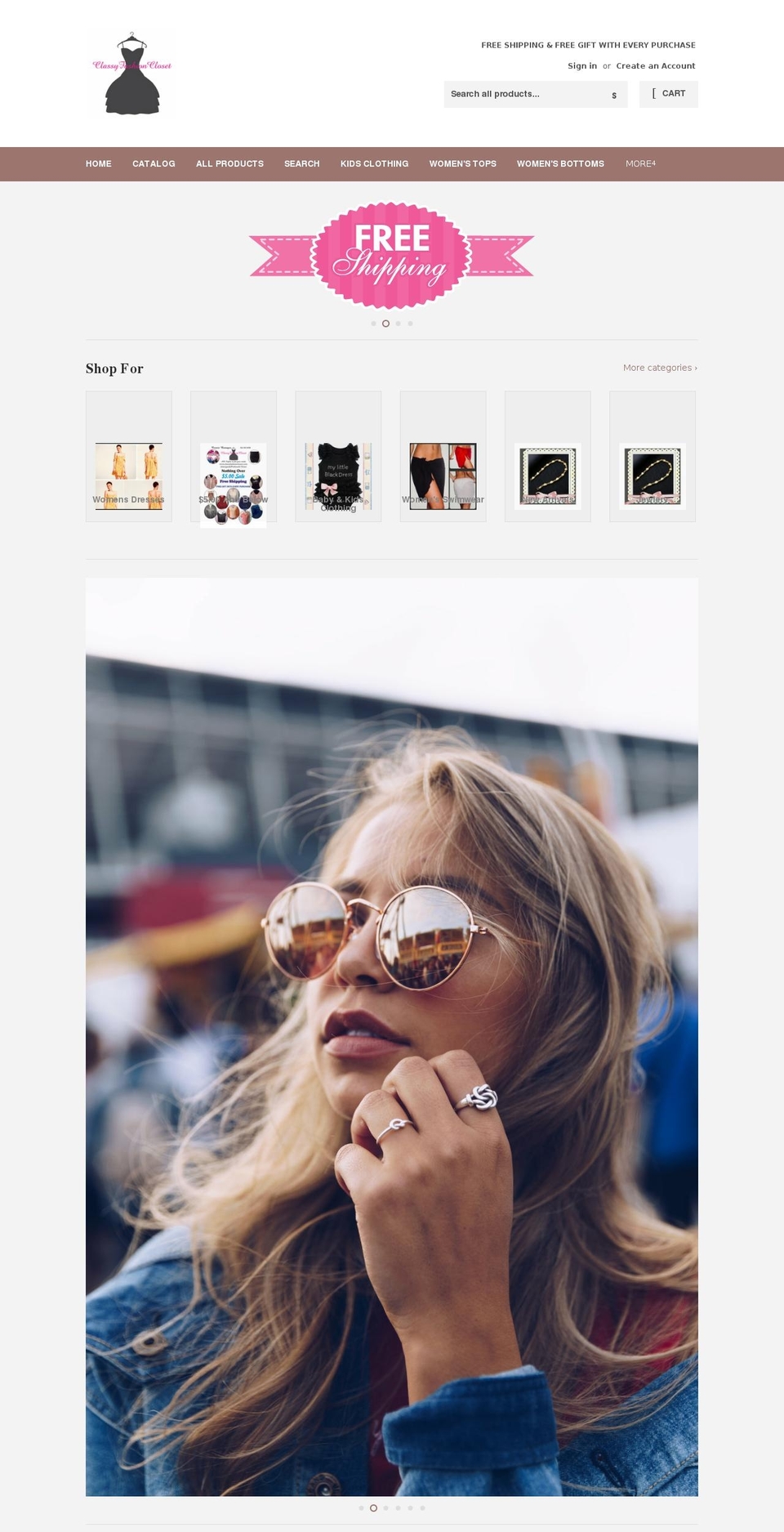The height and width of the screenshot is (1532, 784).
Task: Open the New Arrivals collection
Action: pyautogui.click(x=547, y=458)
